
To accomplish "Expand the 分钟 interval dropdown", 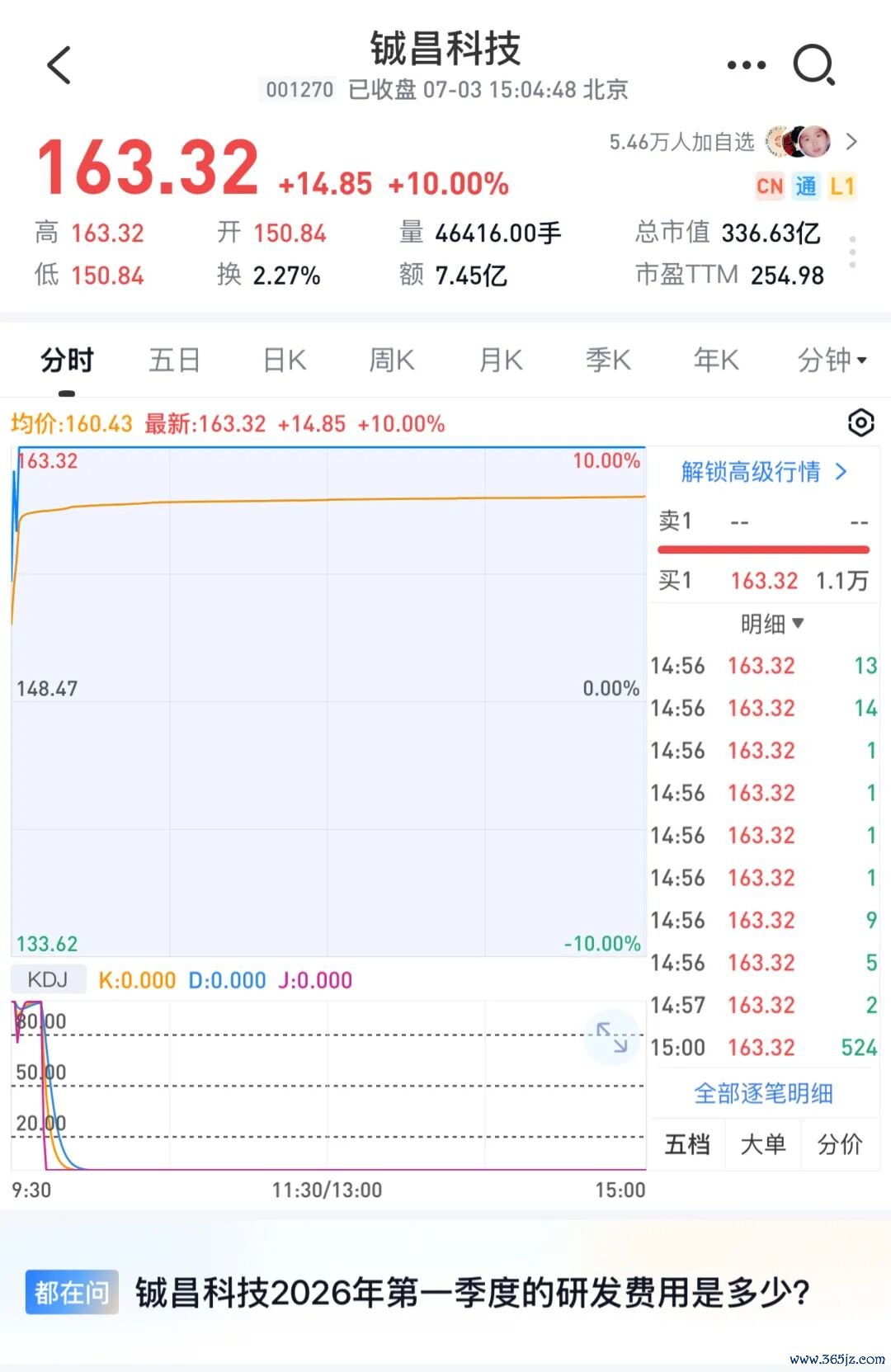I will [832, 361].
